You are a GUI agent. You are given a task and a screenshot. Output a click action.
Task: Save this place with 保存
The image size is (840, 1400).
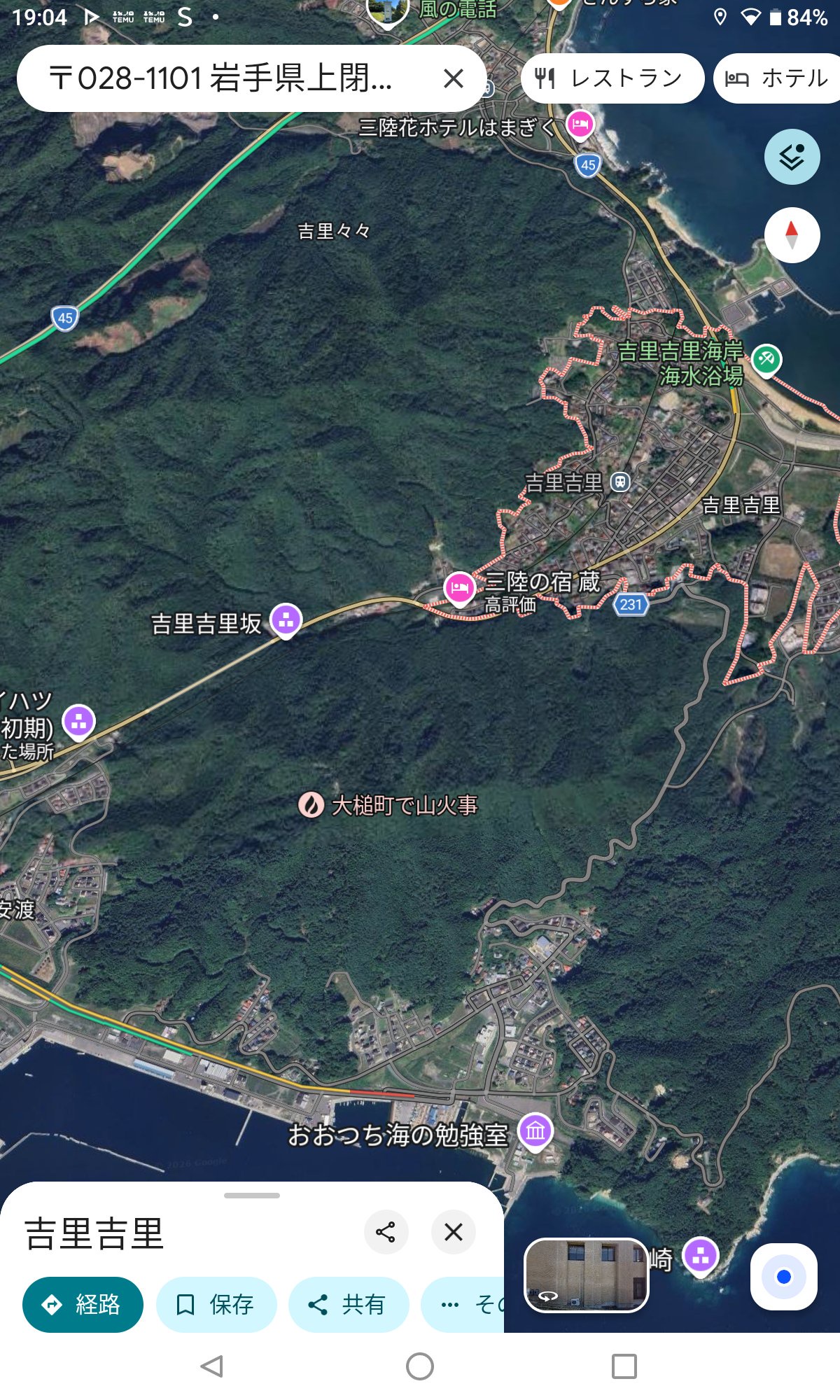pos(216,1304)
